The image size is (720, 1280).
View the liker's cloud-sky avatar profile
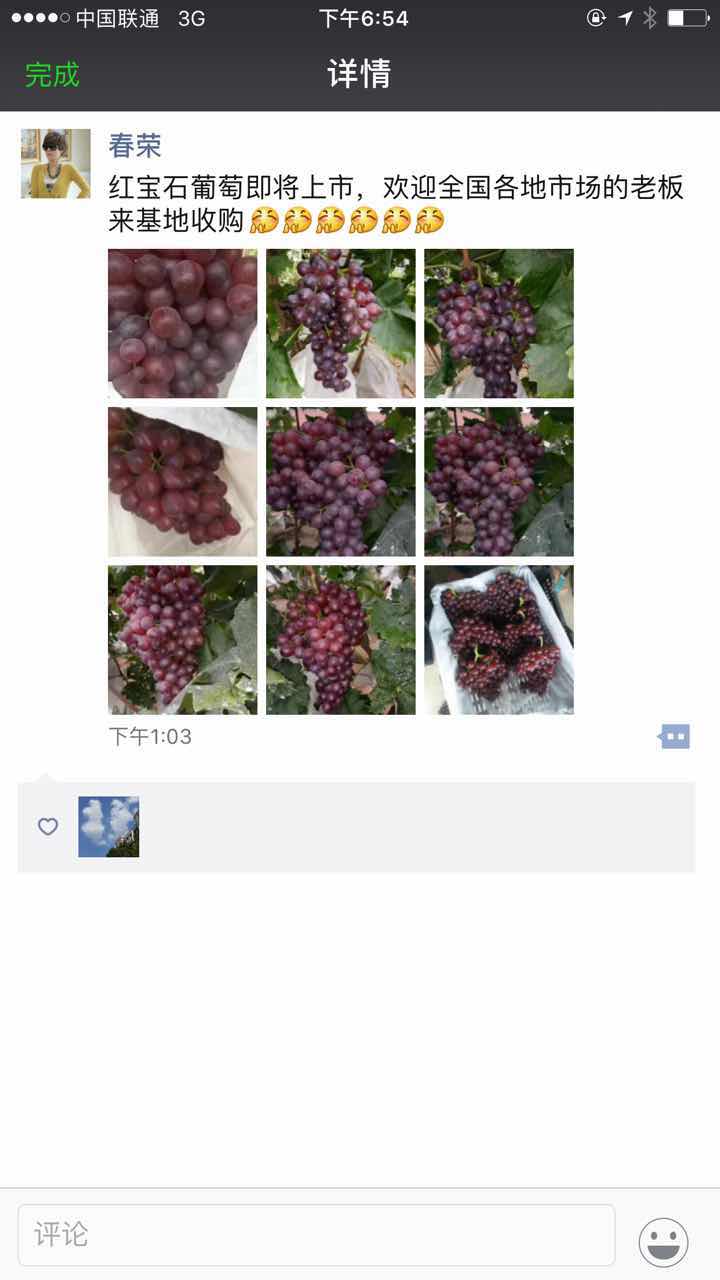click(x=109, y=827)
